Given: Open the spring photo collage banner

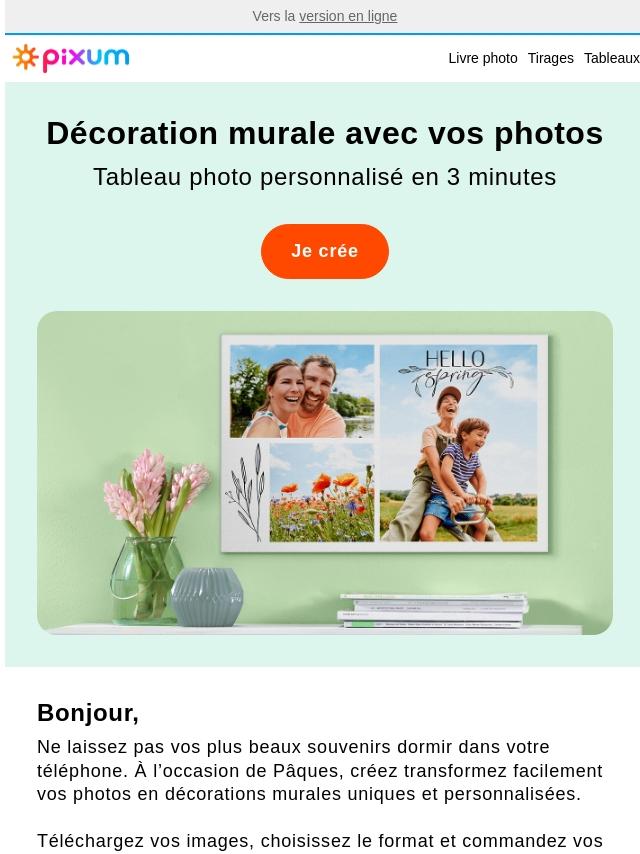Looking at the screenshot, I should tap(324, 472).
